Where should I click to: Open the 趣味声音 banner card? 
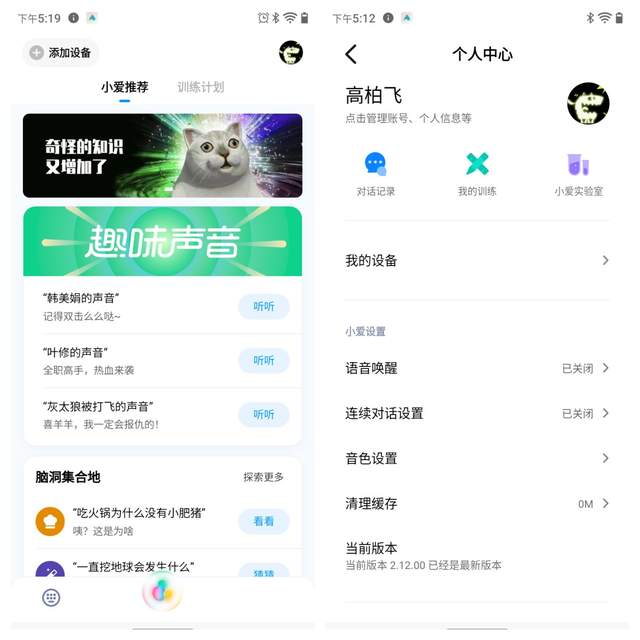(162, 241)
